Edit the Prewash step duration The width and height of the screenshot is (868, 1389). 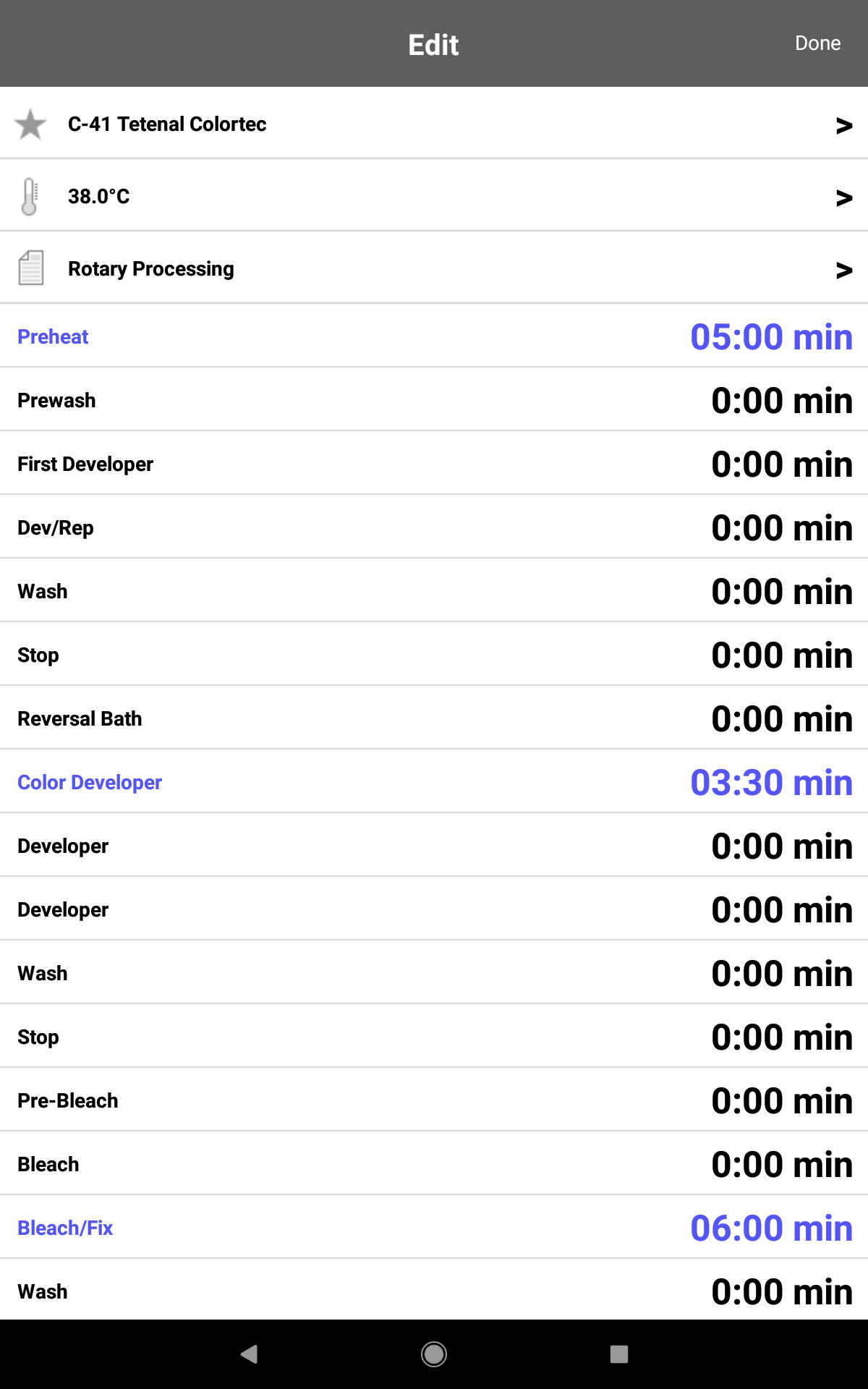pos(434,399)
